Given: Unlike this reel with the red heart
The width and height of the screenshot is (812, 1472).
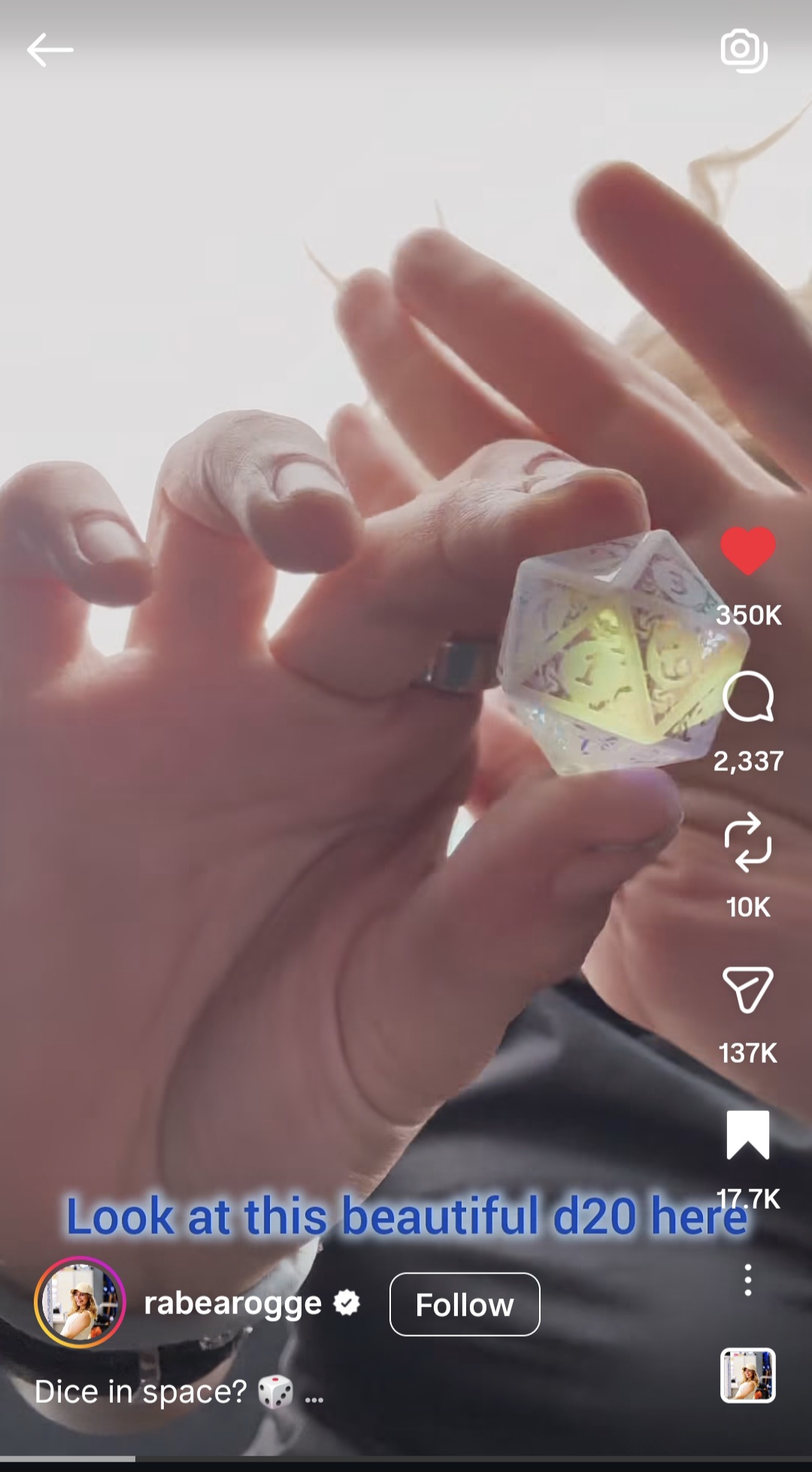Looking at the screenshot, I should pyautogui.click(x=747, y=551).
